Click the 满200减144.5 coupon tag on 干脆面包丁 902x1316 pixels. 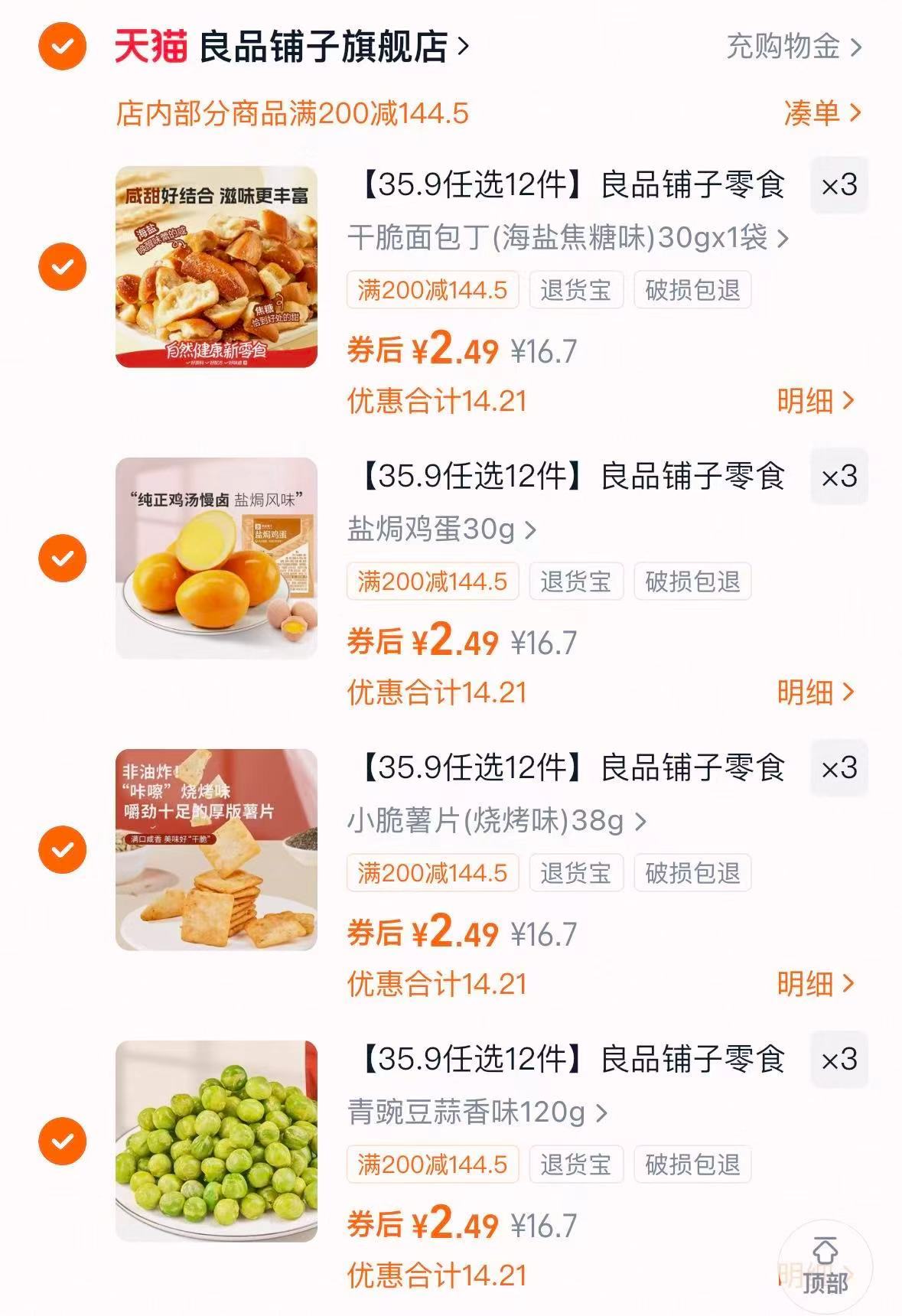(x=432, y=291)
